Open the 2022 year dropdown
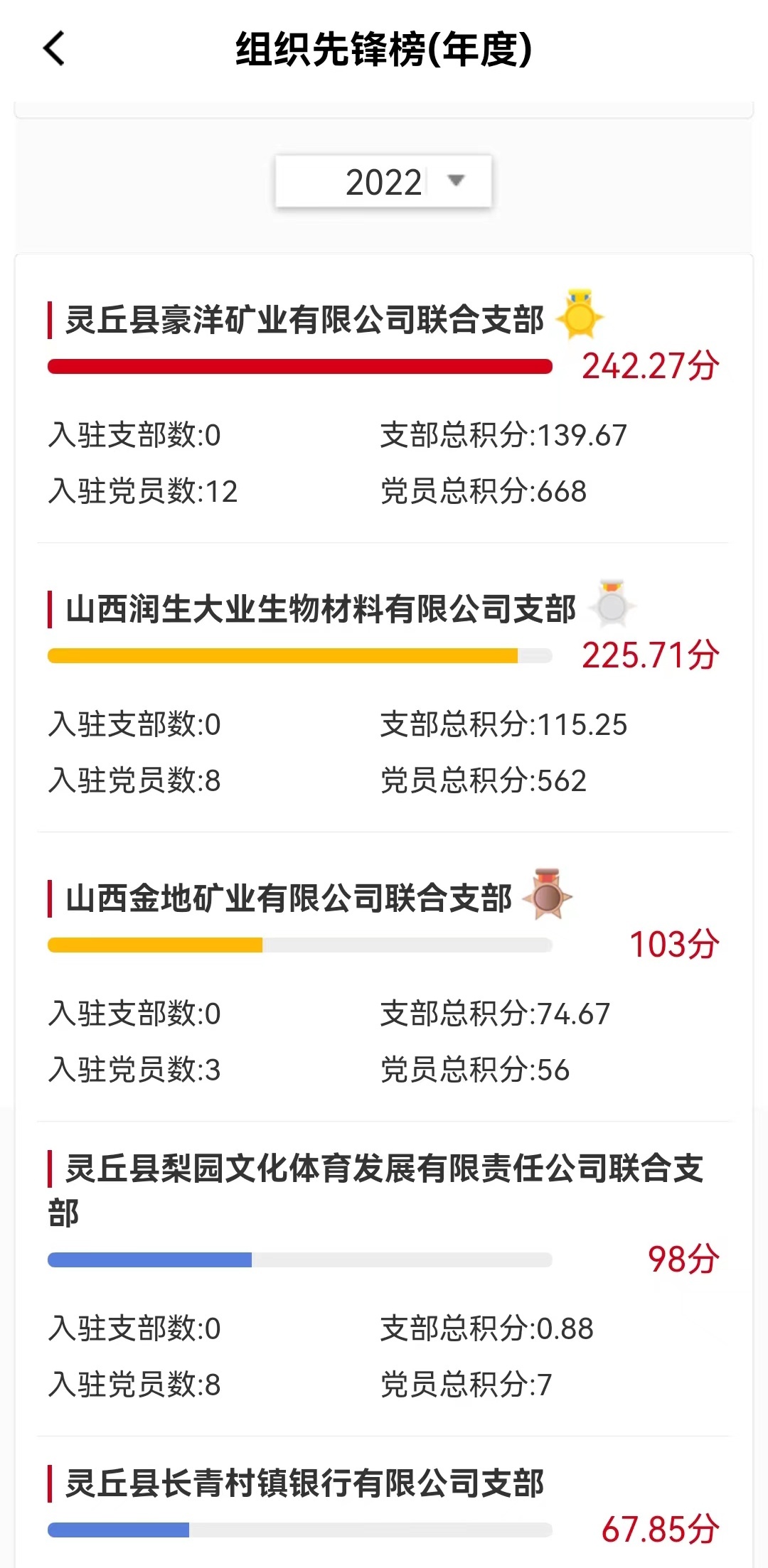This screenshot has height=1568, width=768. [x=383, y=181]
